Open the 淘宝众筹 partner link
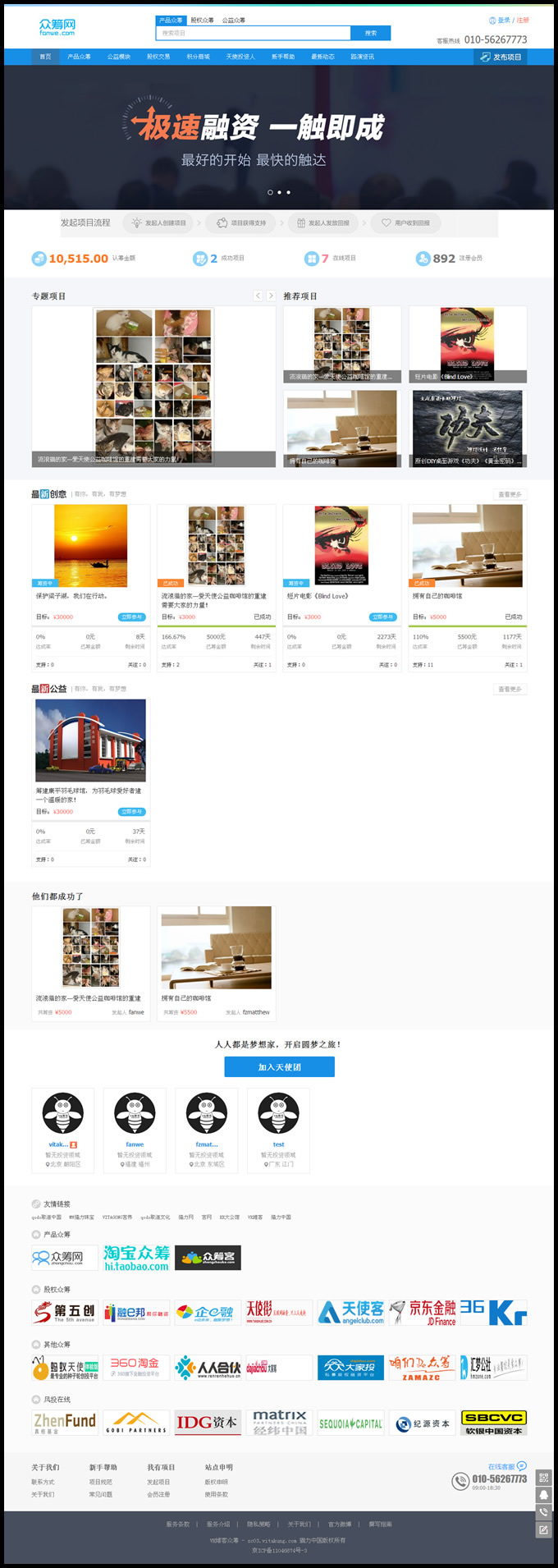Viewport: 558px width, 1568px height. 136,1257
